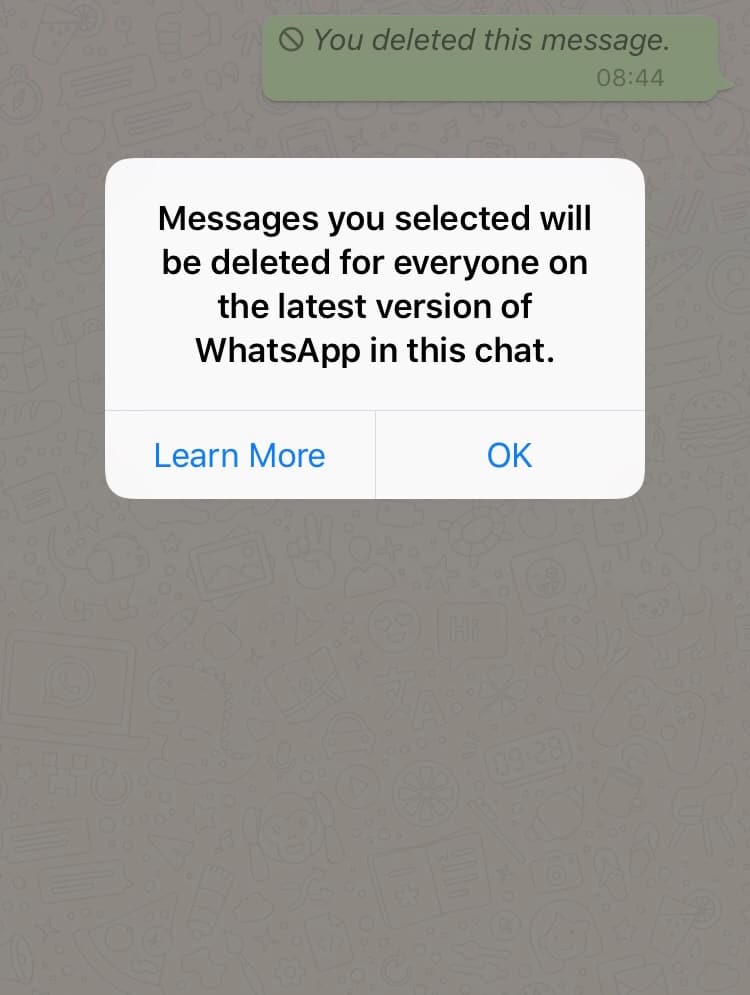
Task: Click the clock doodle on the wallpaper
Action: 527,756
